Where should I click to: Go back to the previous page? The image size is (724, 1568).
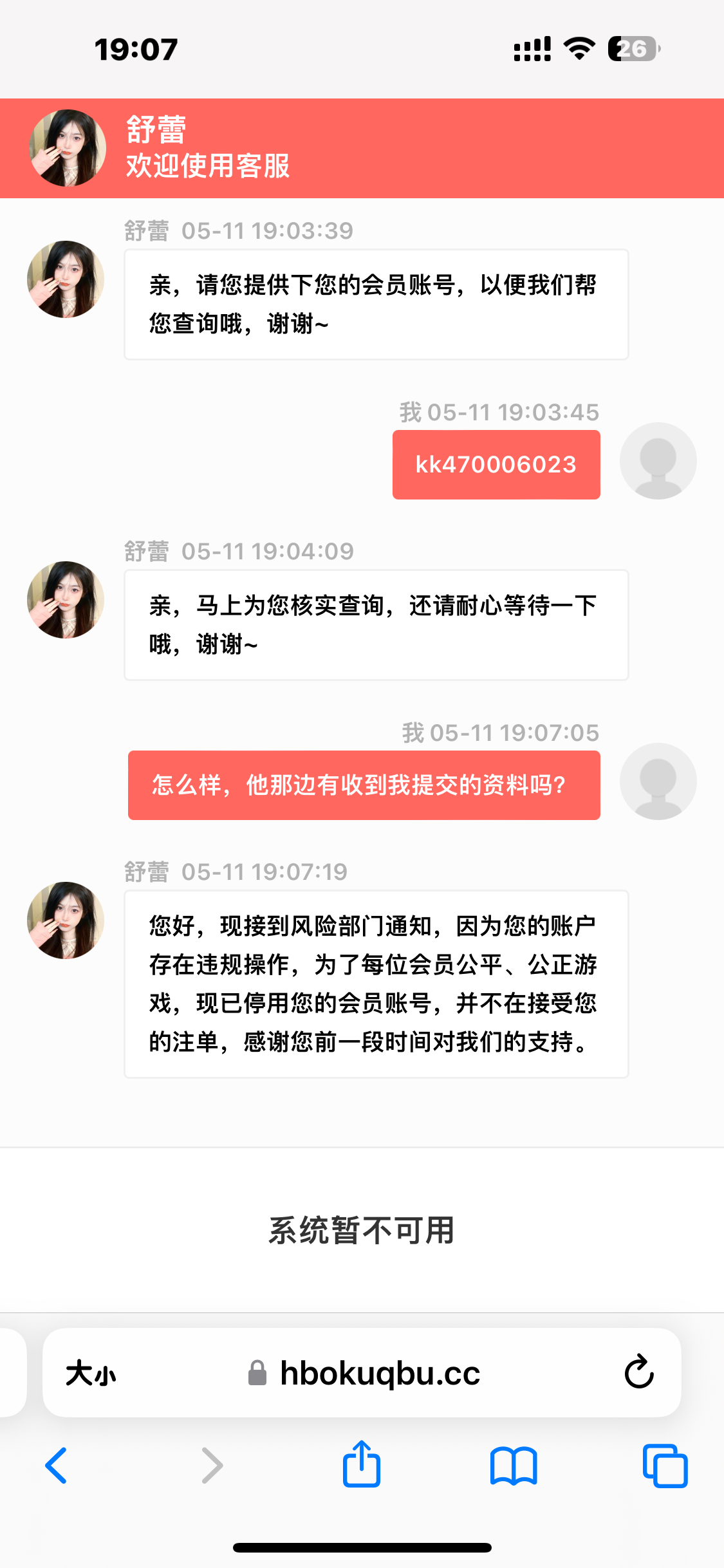57,1466
